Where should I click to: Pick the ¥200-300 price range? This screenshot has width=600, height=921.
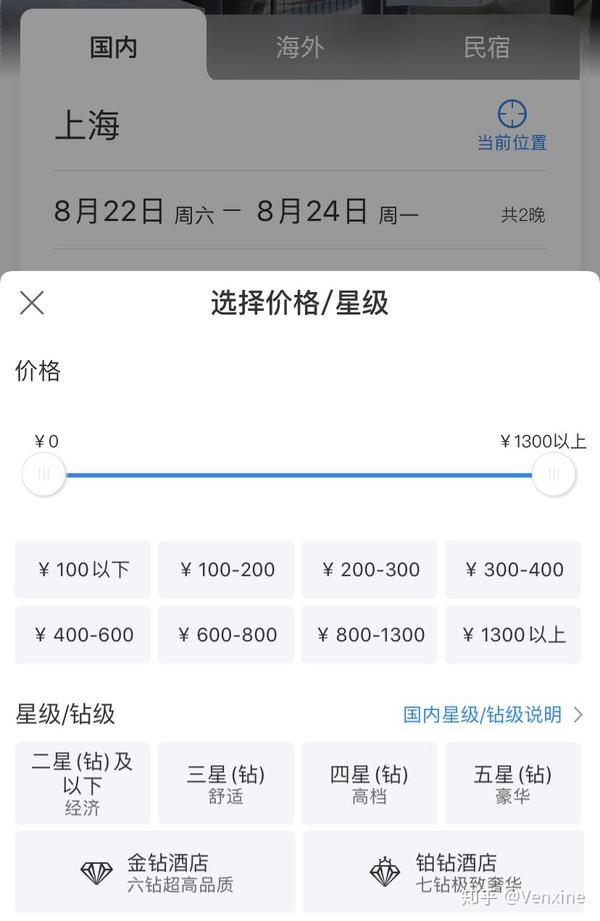click(x=370, y=570)
